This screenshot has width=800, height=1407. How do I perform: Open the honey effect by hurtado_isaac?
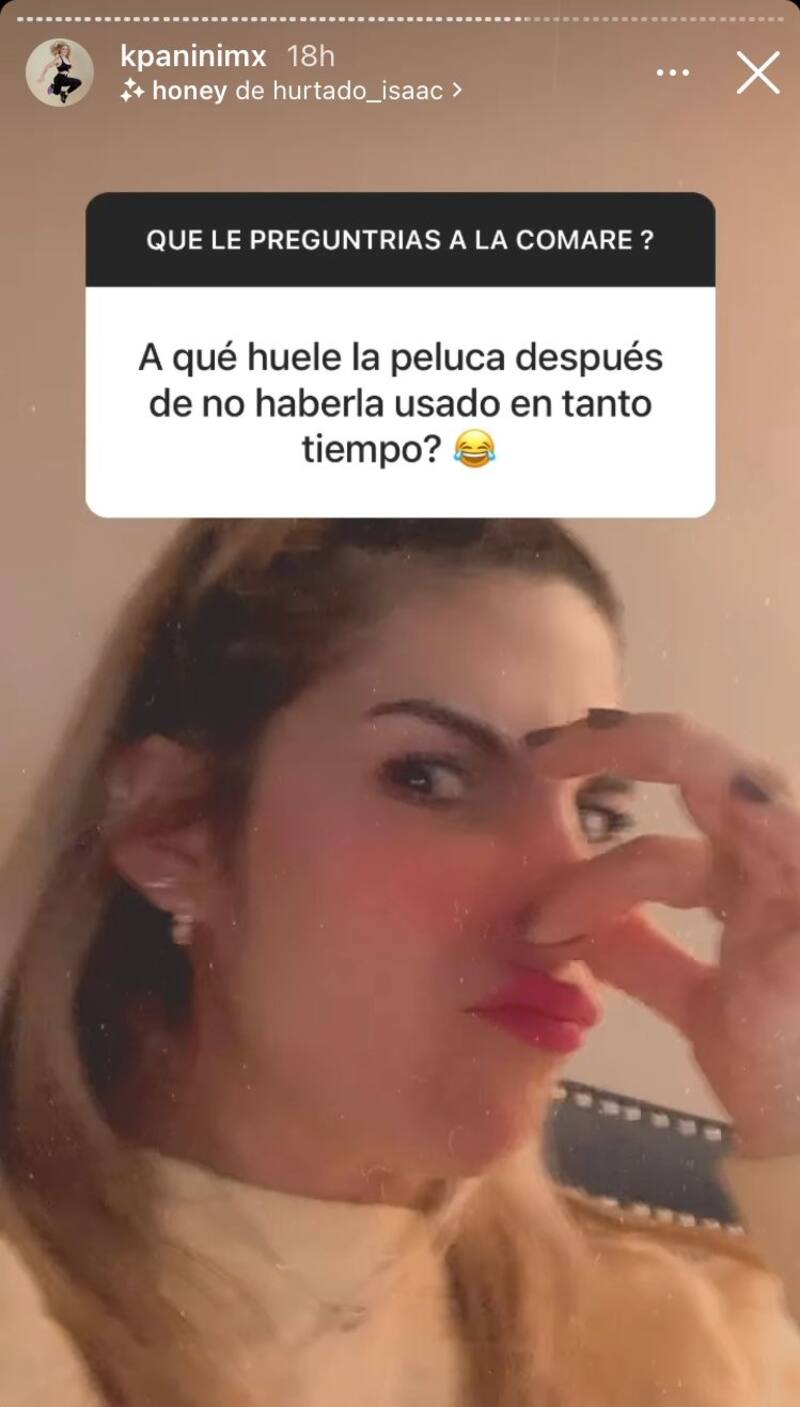290,90
